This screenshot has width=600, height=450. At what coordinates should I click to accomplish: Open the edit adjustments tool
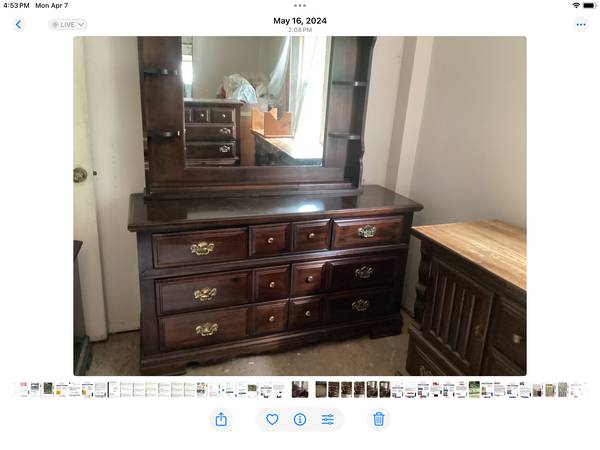pyautogui.click(x=328, y=420)
